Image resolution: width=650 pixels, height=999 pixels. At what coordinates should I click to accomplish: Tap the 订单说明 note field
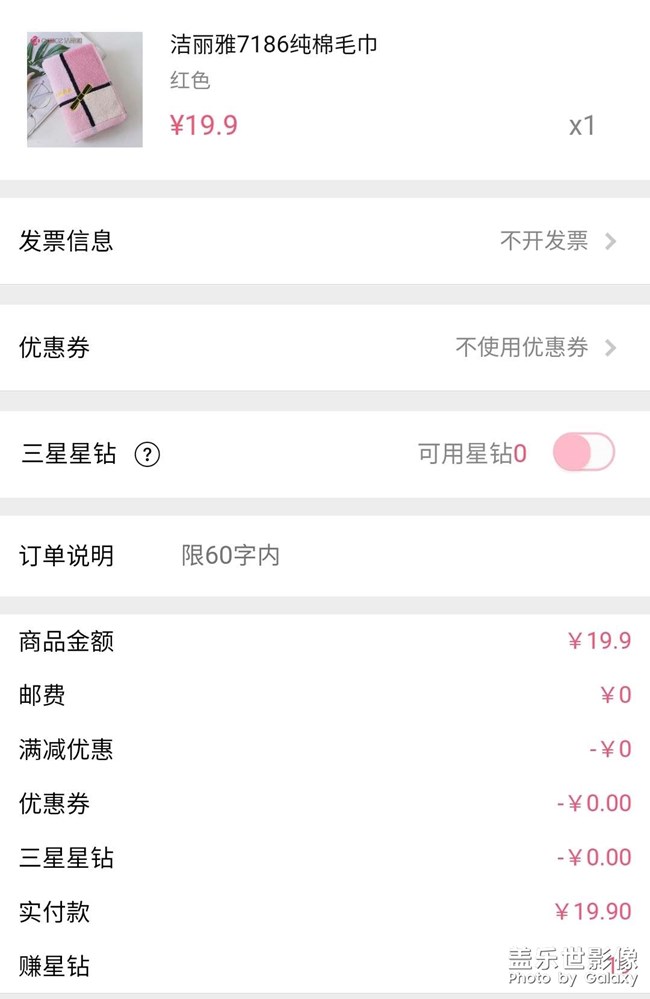click(400, 556)
